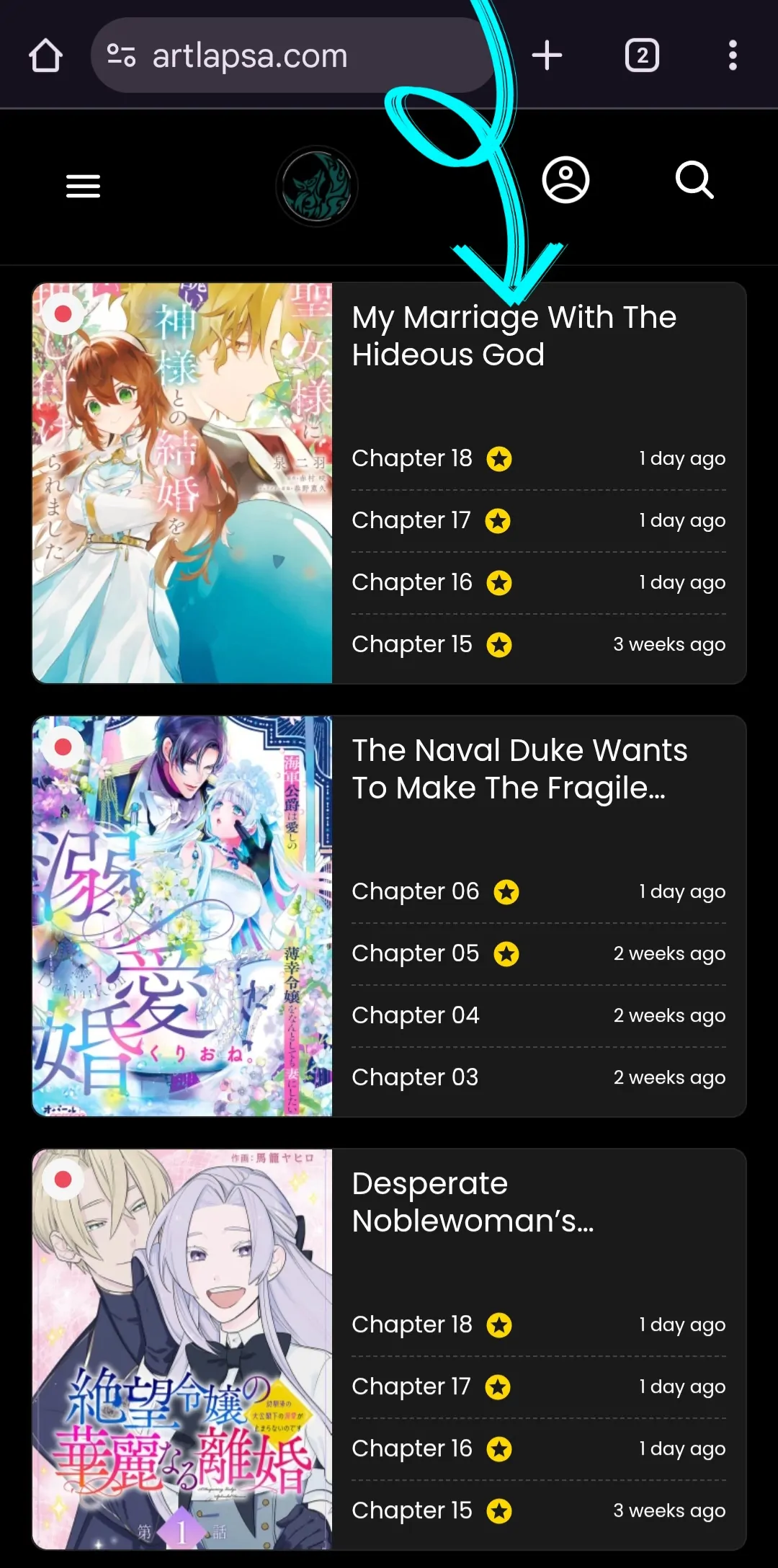
Task: Open My Marriage With The Hideous God cover
Action: pyautogui.click(x=182, y=483)
